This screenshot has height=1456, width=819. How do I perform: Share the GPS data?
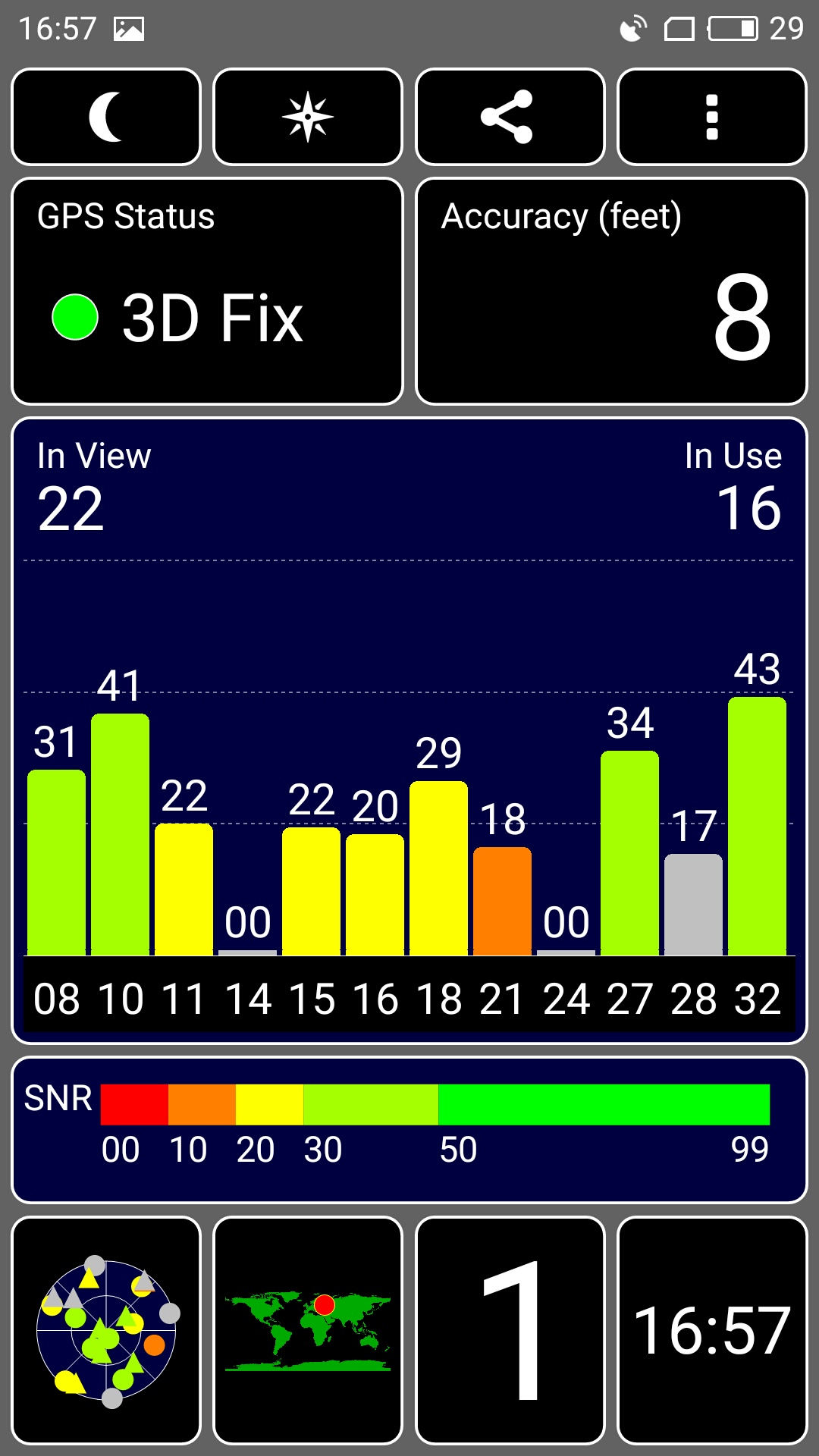pyautogui.click(x=510, y=117)
